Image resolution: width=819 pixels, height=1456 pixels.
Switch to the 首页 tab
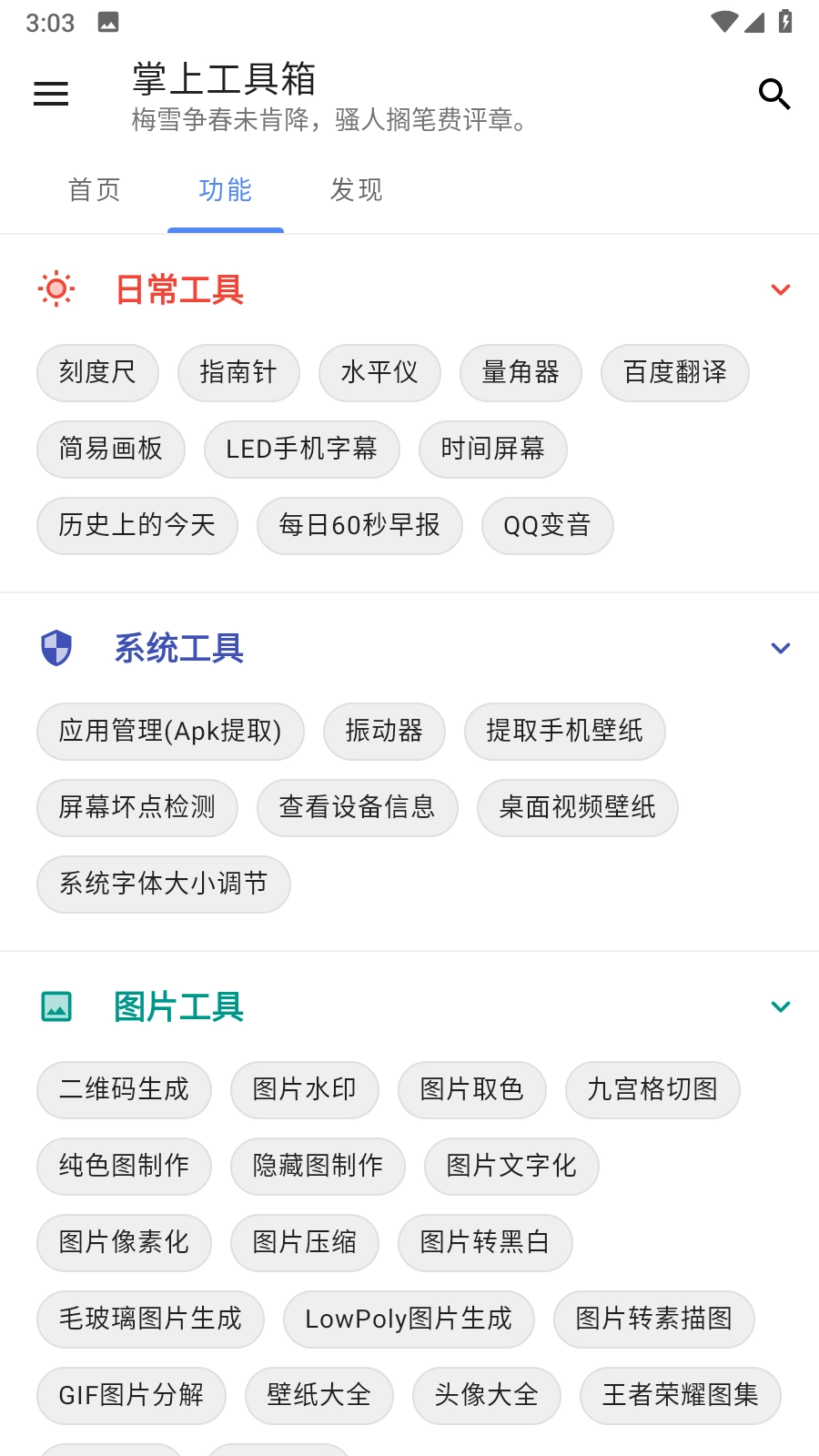click(x=95, y=190)
